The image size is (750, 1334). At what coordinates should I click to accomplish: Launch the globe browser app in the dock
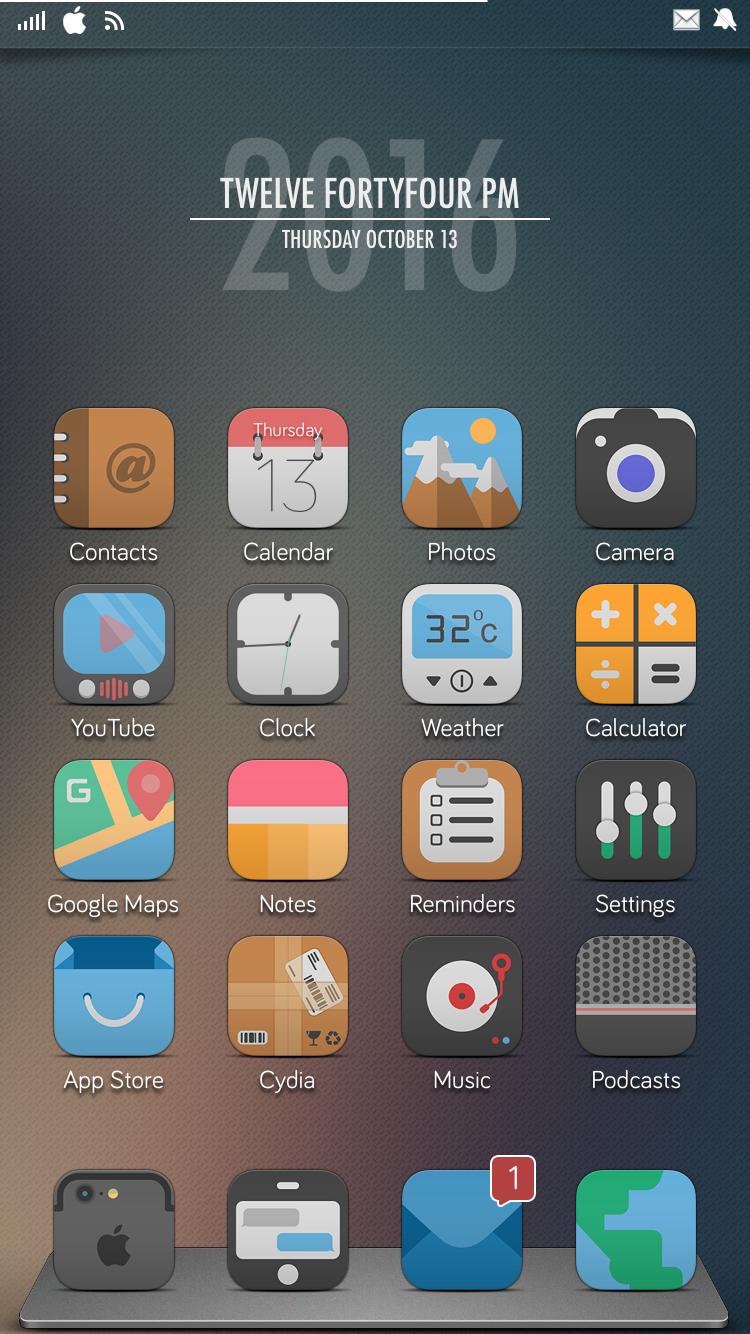pyautogui.click(x=635, y=1230)
